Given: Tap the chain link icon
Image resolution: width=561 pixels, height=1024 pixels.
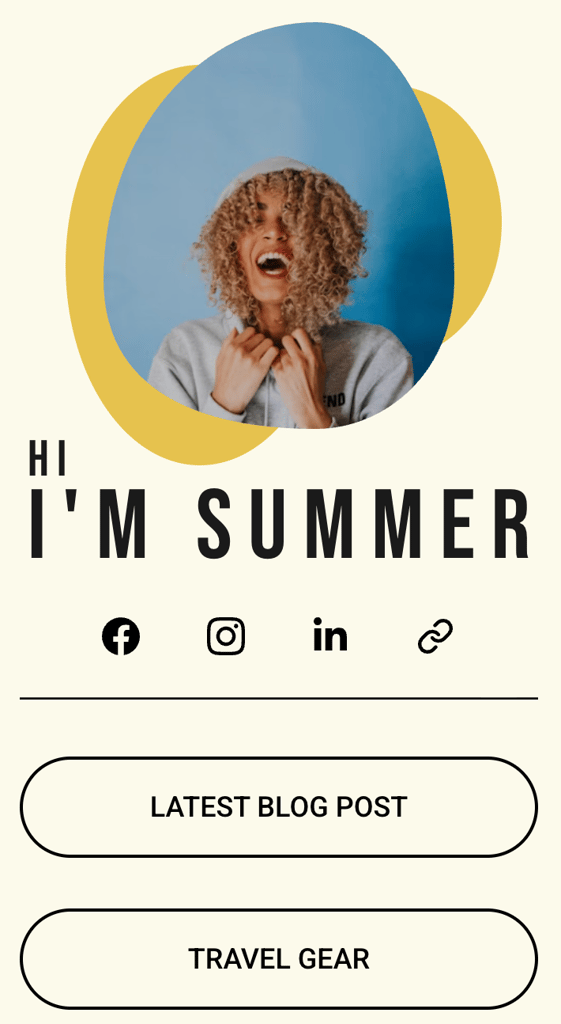Looking at the screenshot, I should 436,636.
